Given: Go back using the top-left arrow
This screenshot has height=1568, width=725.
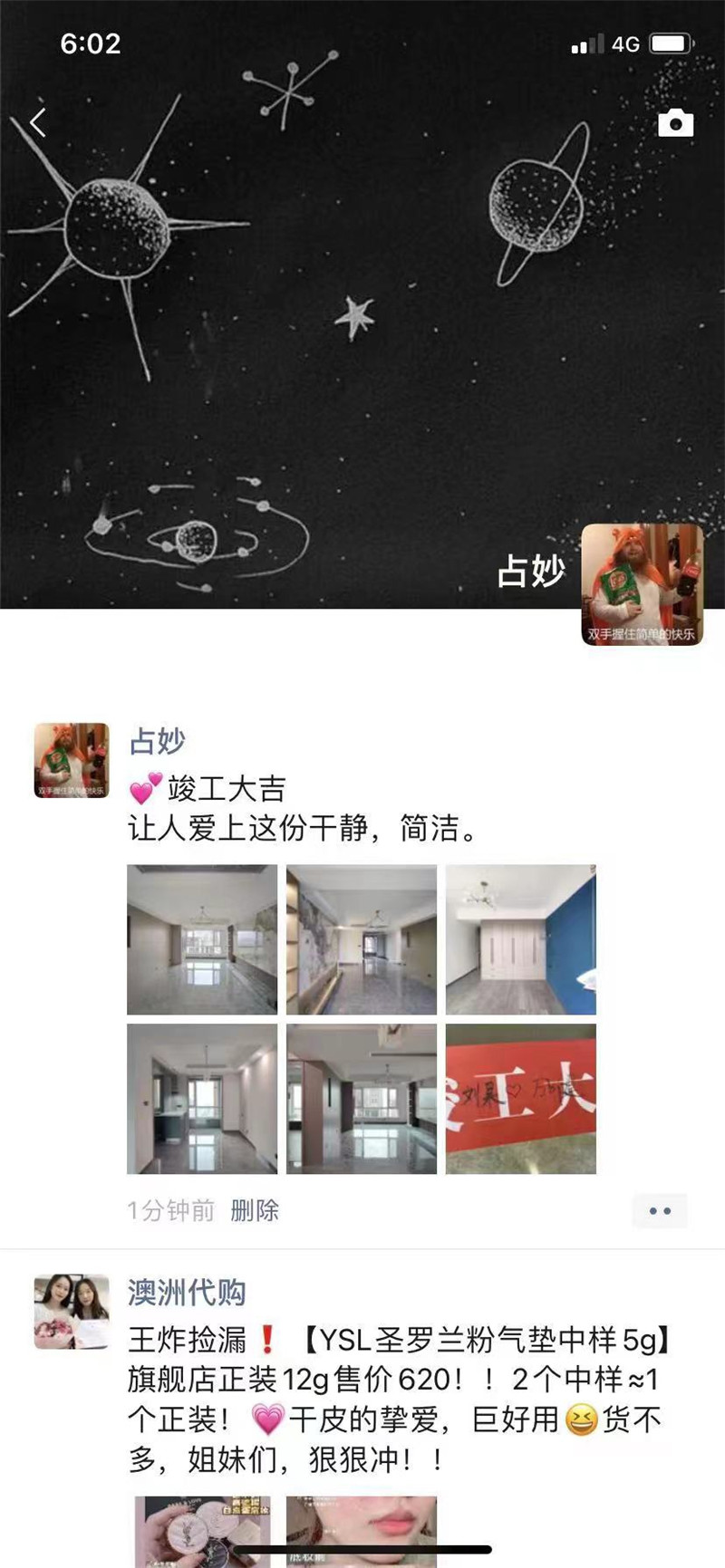Looking at the screenshot, I should [x=38, y=122].
